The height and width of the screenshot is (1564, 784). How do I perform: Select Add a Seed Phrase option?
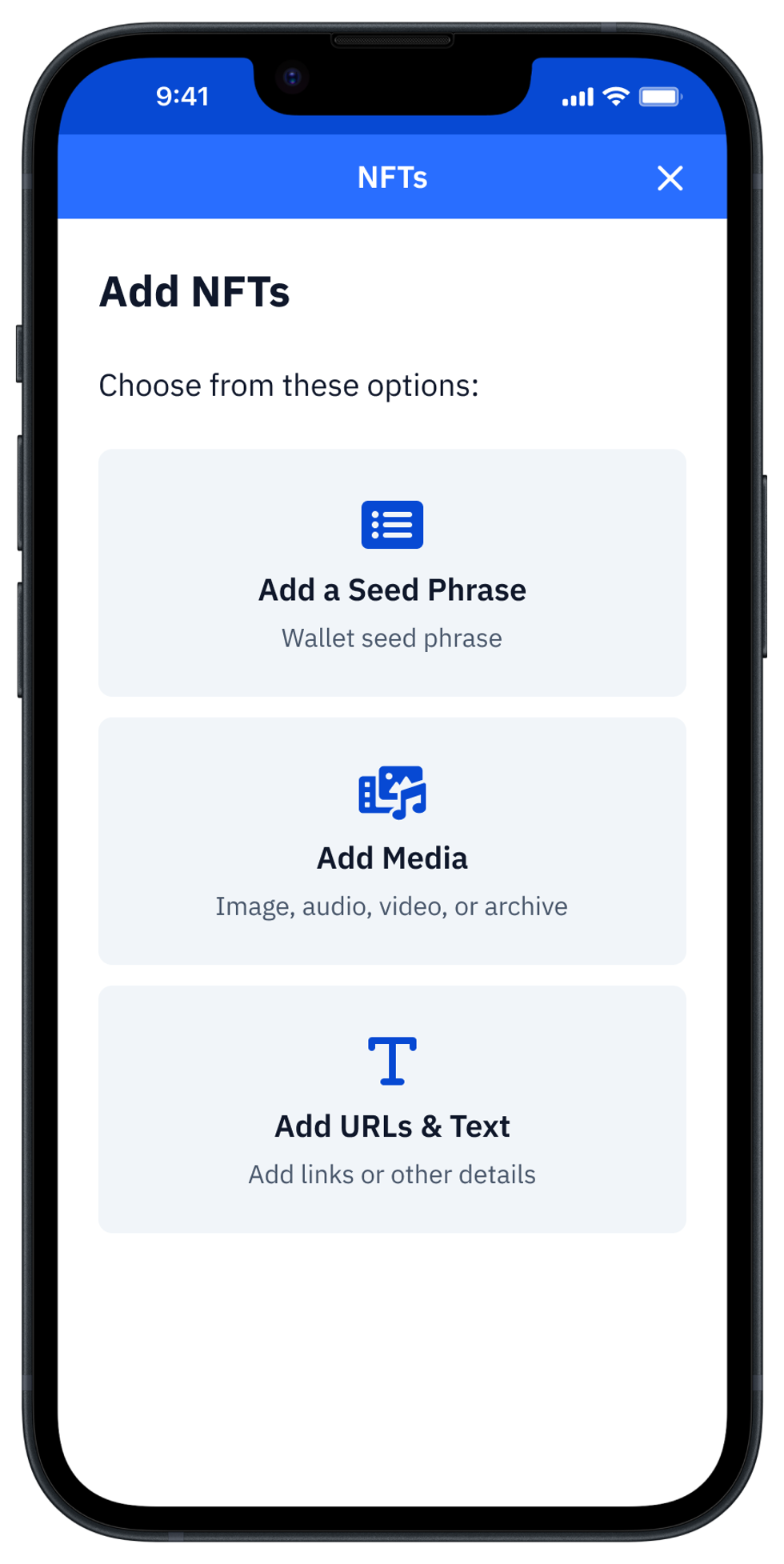[392, 573]
